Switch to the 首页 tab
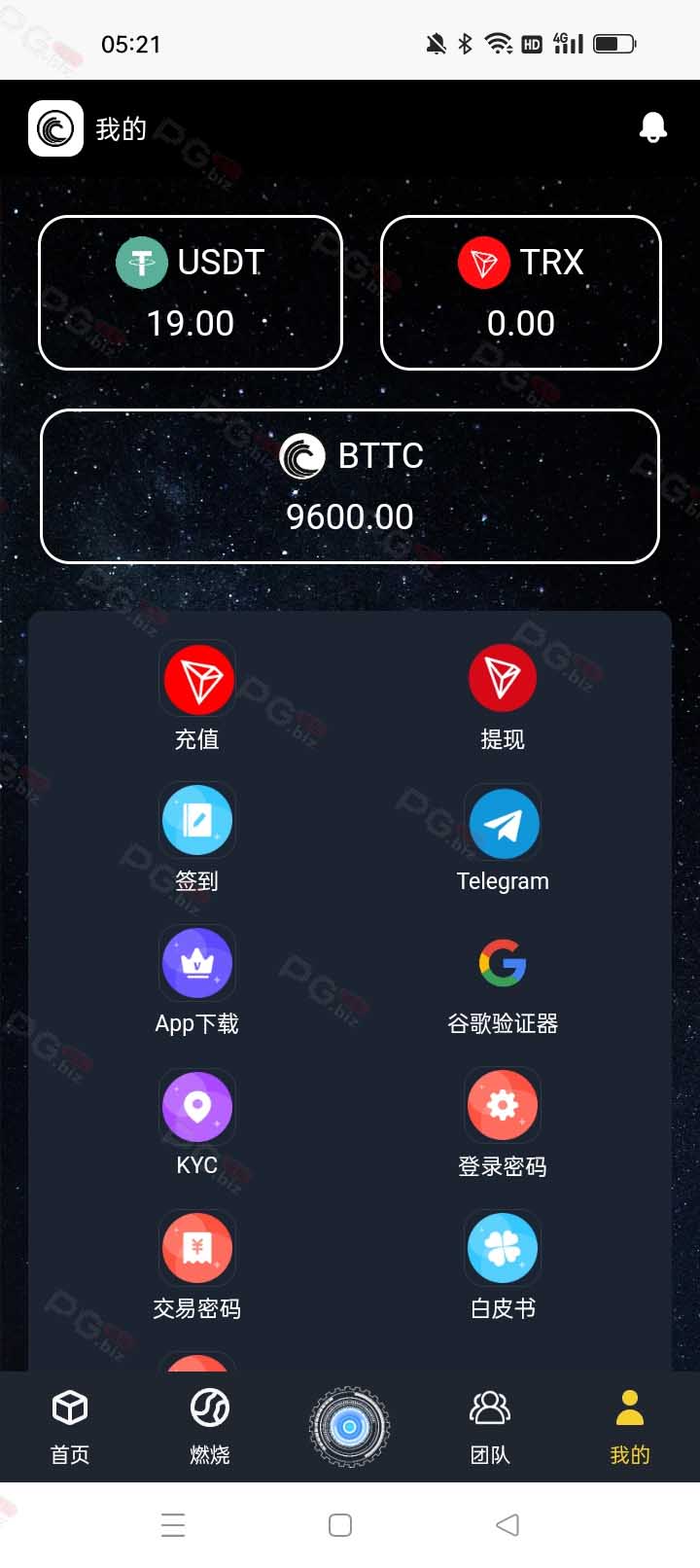 (70, 1427)
